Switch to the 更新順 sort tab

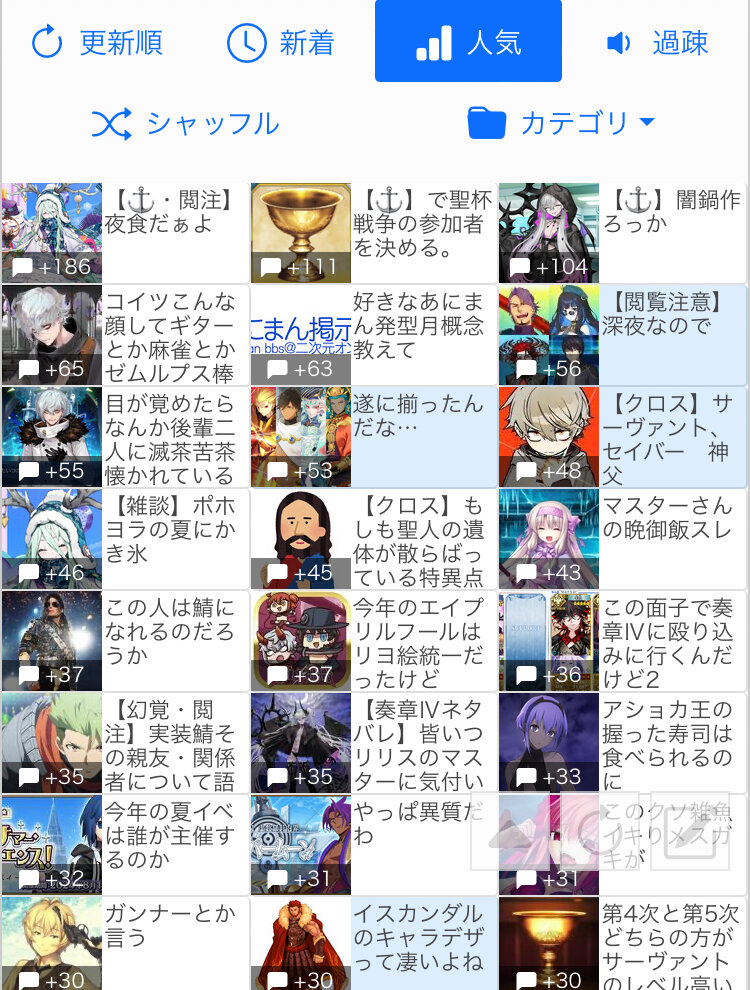[97, 42]
